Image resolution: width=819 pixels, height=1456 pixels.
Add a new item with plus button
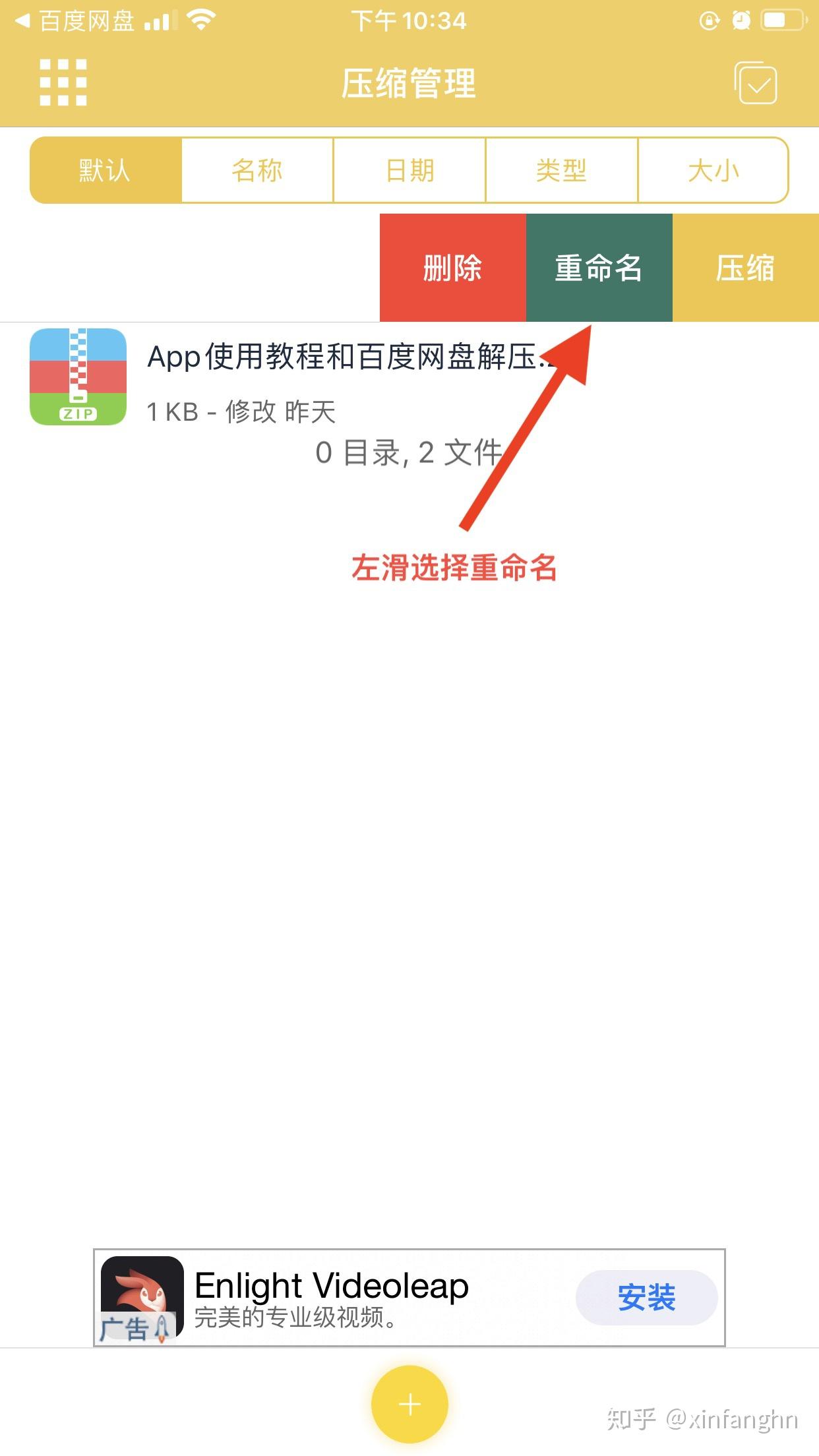[x=409, y=1404]
